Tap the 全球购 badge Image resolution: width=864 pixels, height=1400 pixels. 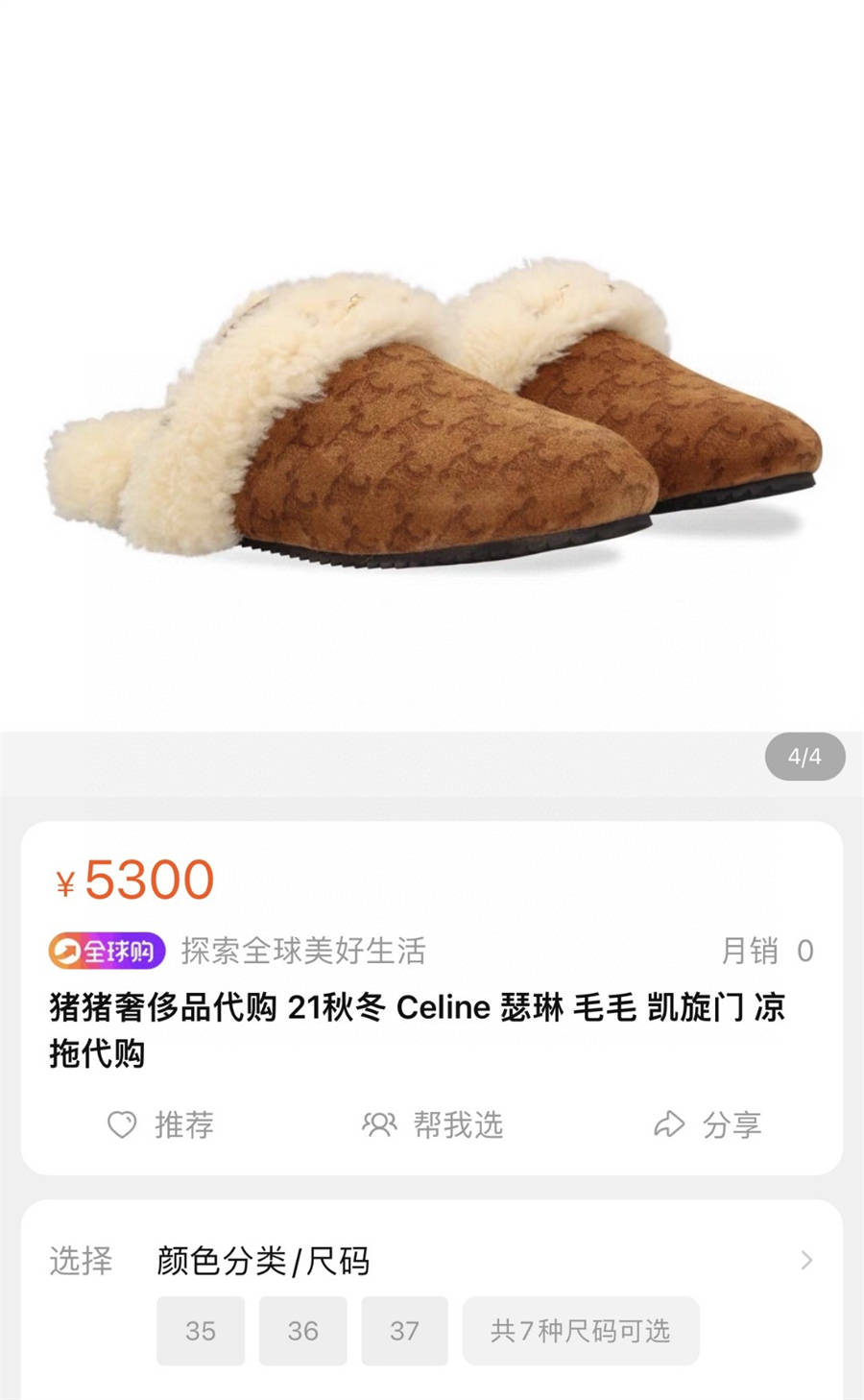point(107,951)
